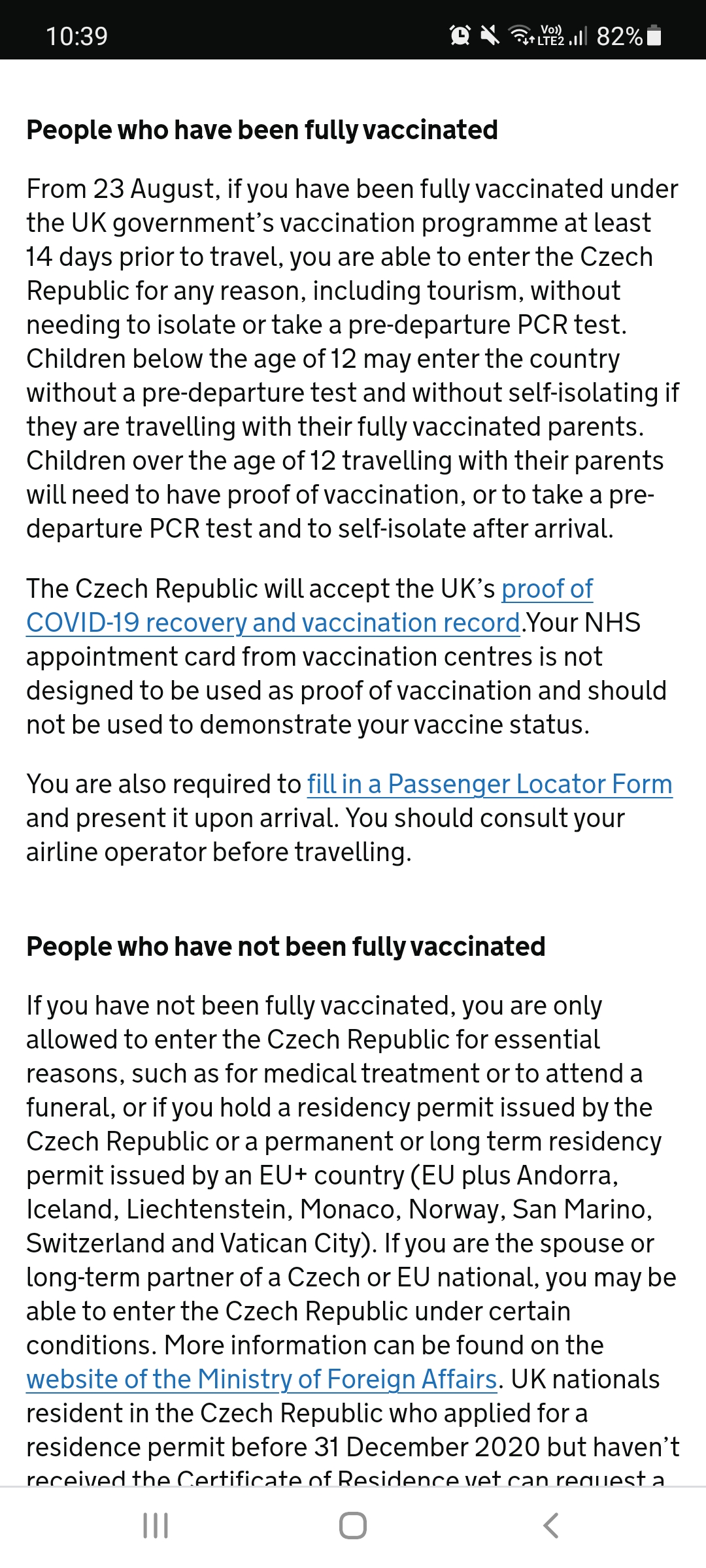This screenshot has width=706, height=1568.
Task: Go back using the system back button
Action: click(550, 1526)
